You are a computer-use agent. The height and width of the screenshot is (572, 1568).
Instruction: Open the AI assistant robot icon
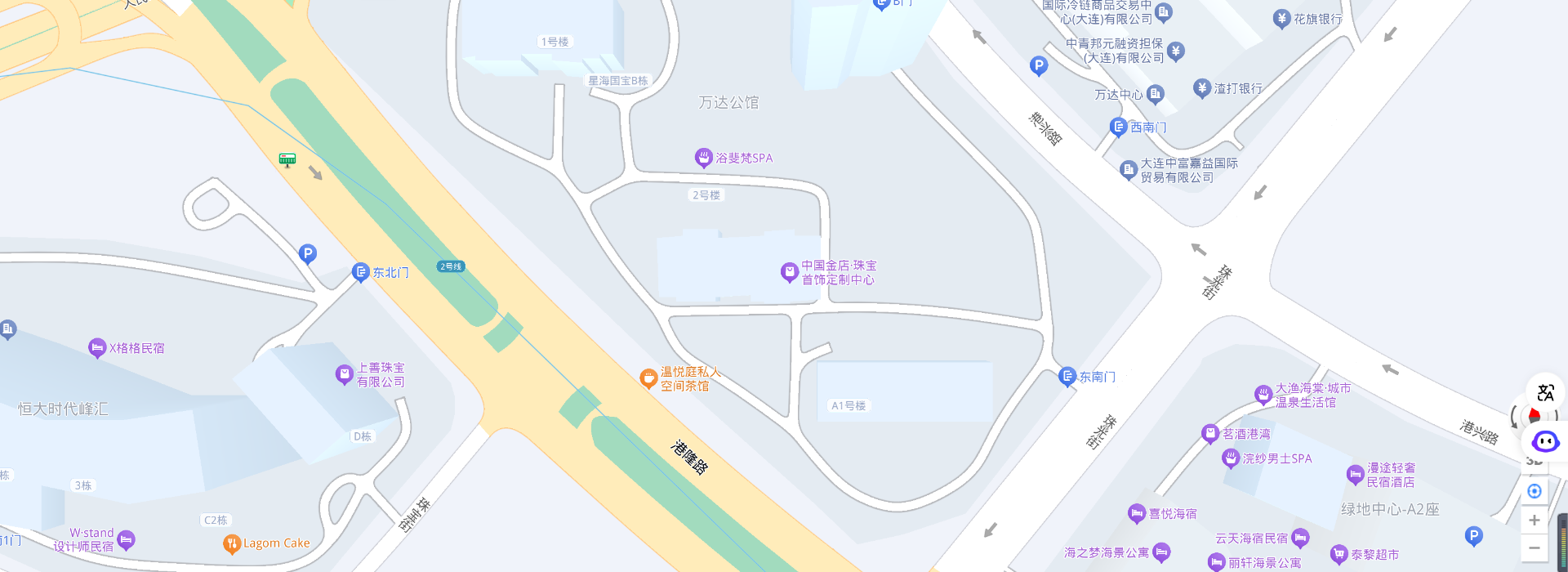pyautogui.click(x=1545, y=442)
